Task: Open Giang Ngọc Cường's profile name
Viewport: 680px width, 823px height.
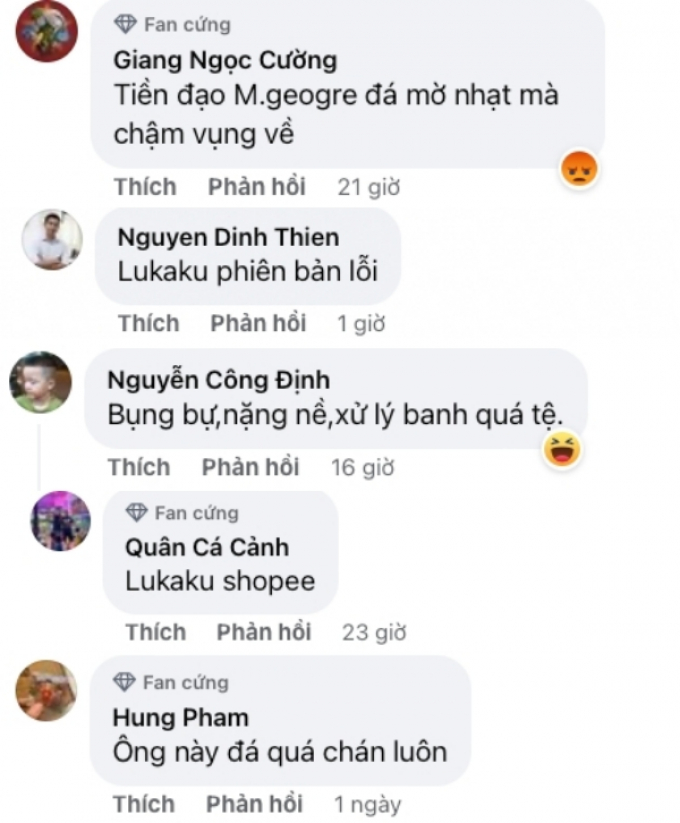Action: [x=225, y=61]
